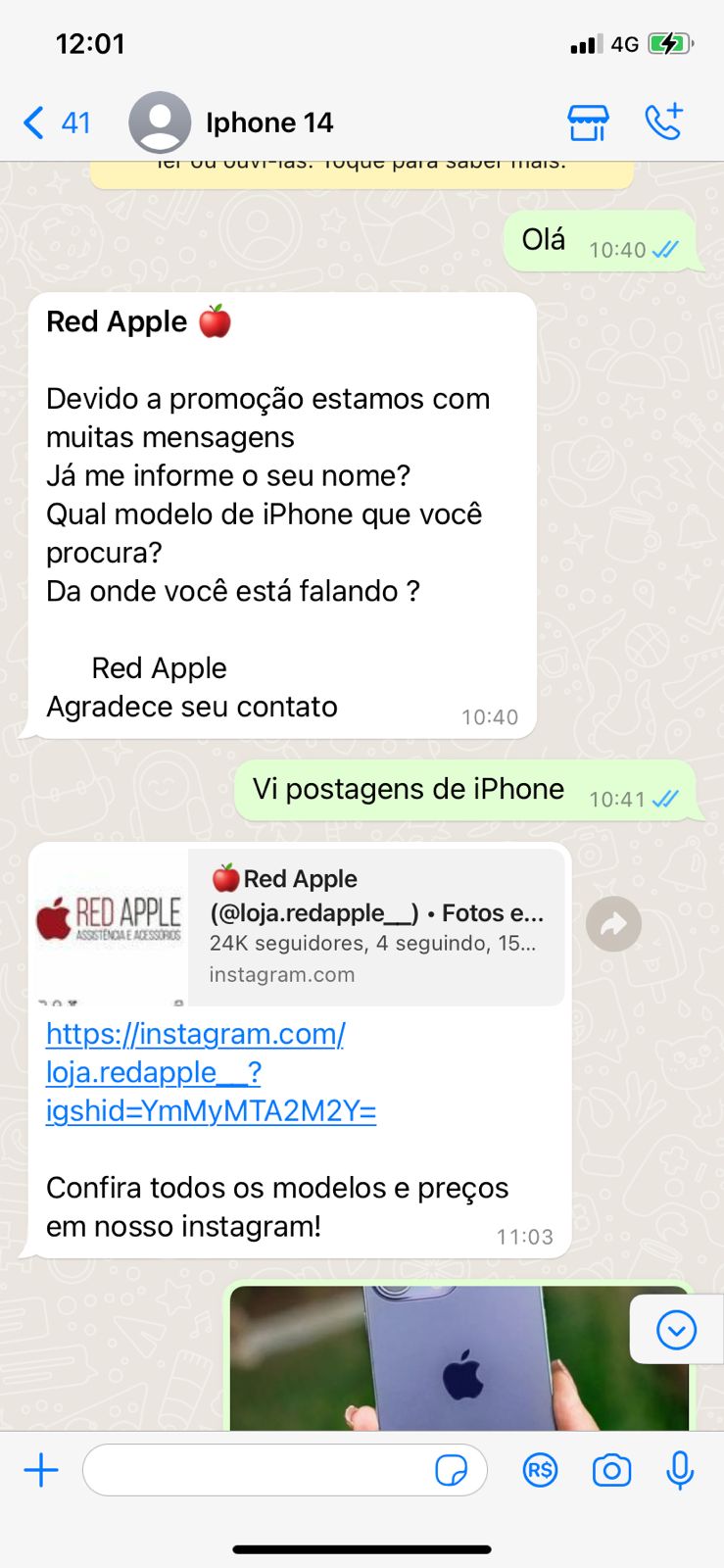This screenshot has height=1568, width=724.
Task: Open Iphone 14 contact info
Action: click(268, 123)
